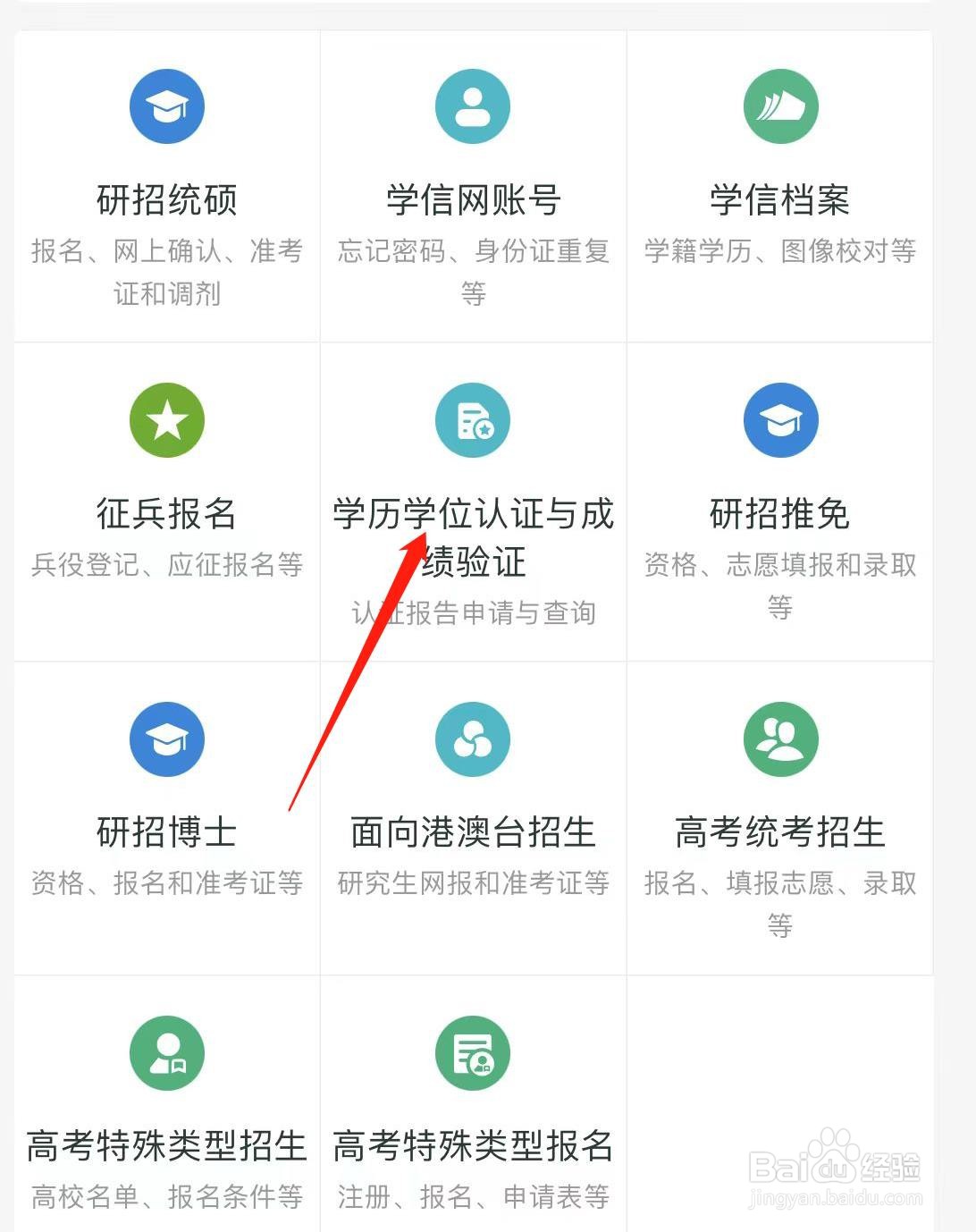Open the 认证报告申请与查询 link
Screen dimensions: 976x1232
tap(472, 612)
